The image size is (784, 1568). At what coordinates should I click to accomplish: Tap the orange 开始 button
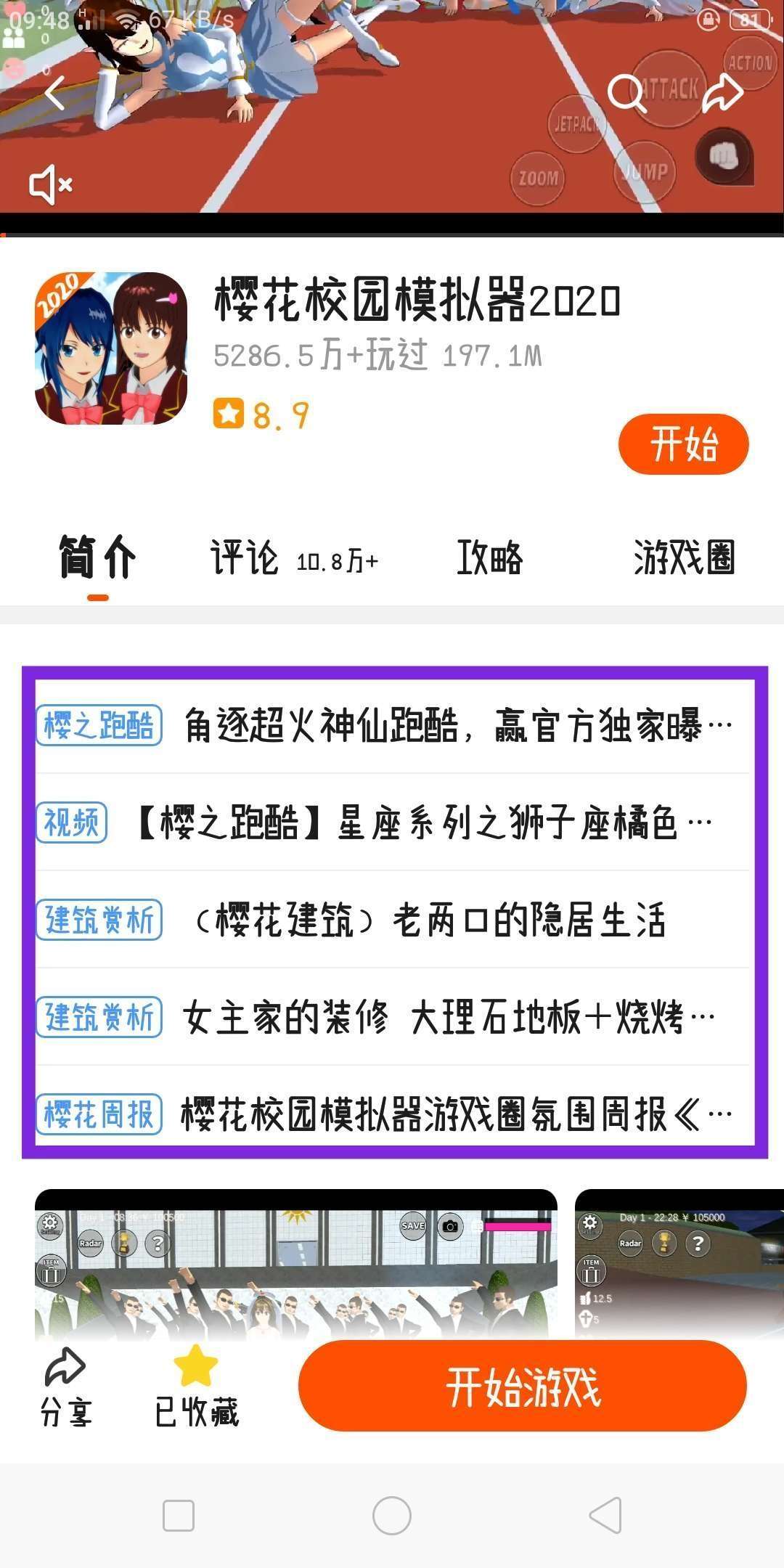[x=683, y=444]
